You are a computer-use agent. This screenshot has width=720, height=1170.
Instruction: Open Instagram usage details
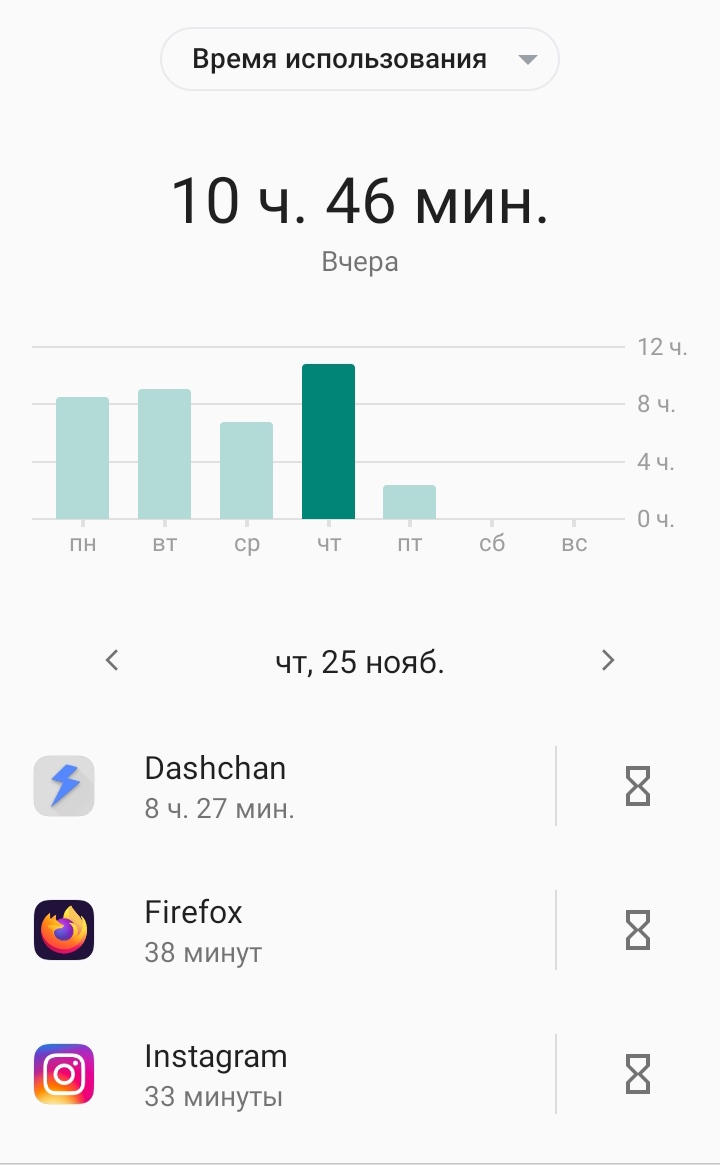(x=290, y=1074)
